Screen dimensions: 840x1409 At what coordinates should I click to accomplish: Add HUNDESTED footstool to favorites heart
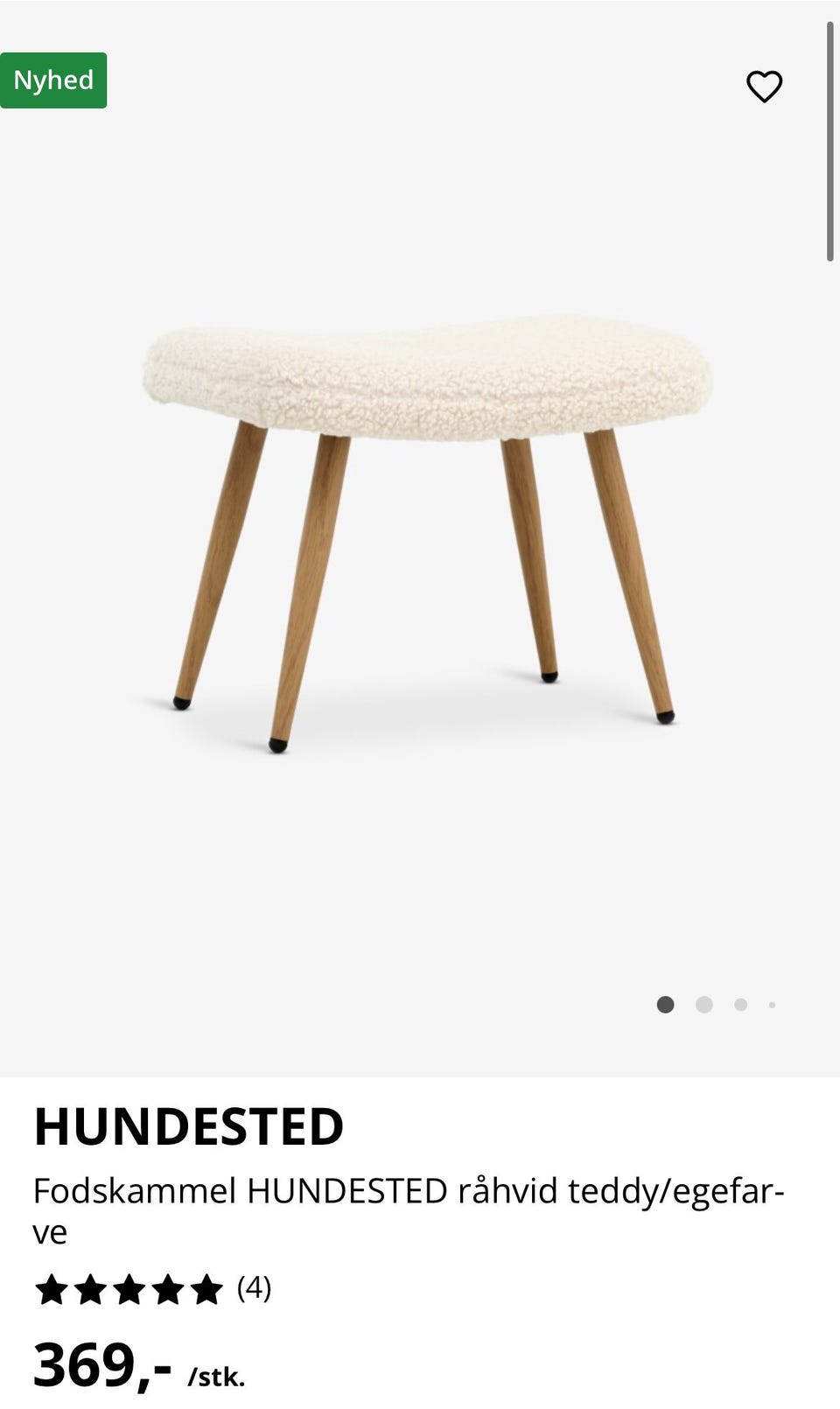[x=764, y=86]
